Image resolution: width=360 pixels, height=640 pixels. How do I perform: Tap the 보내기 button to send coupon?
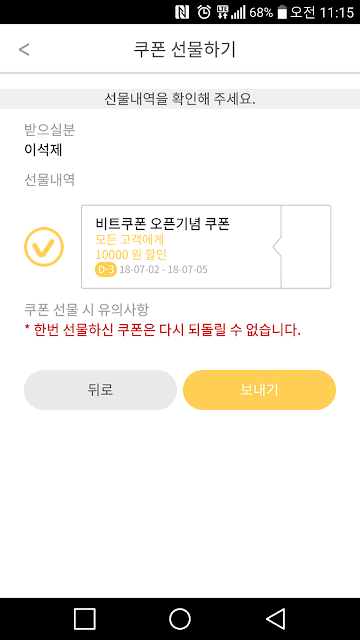259,390
